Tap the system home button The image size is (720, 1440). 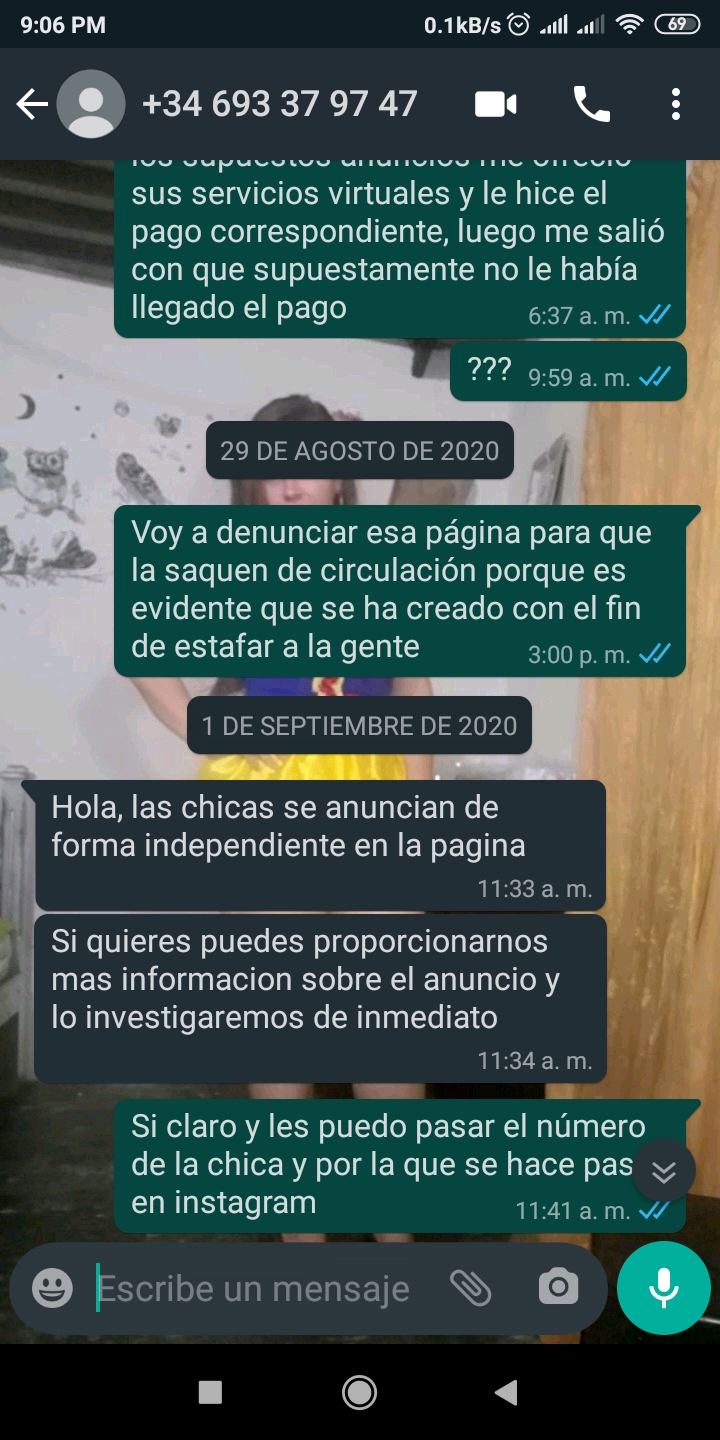click(359, 1392)
